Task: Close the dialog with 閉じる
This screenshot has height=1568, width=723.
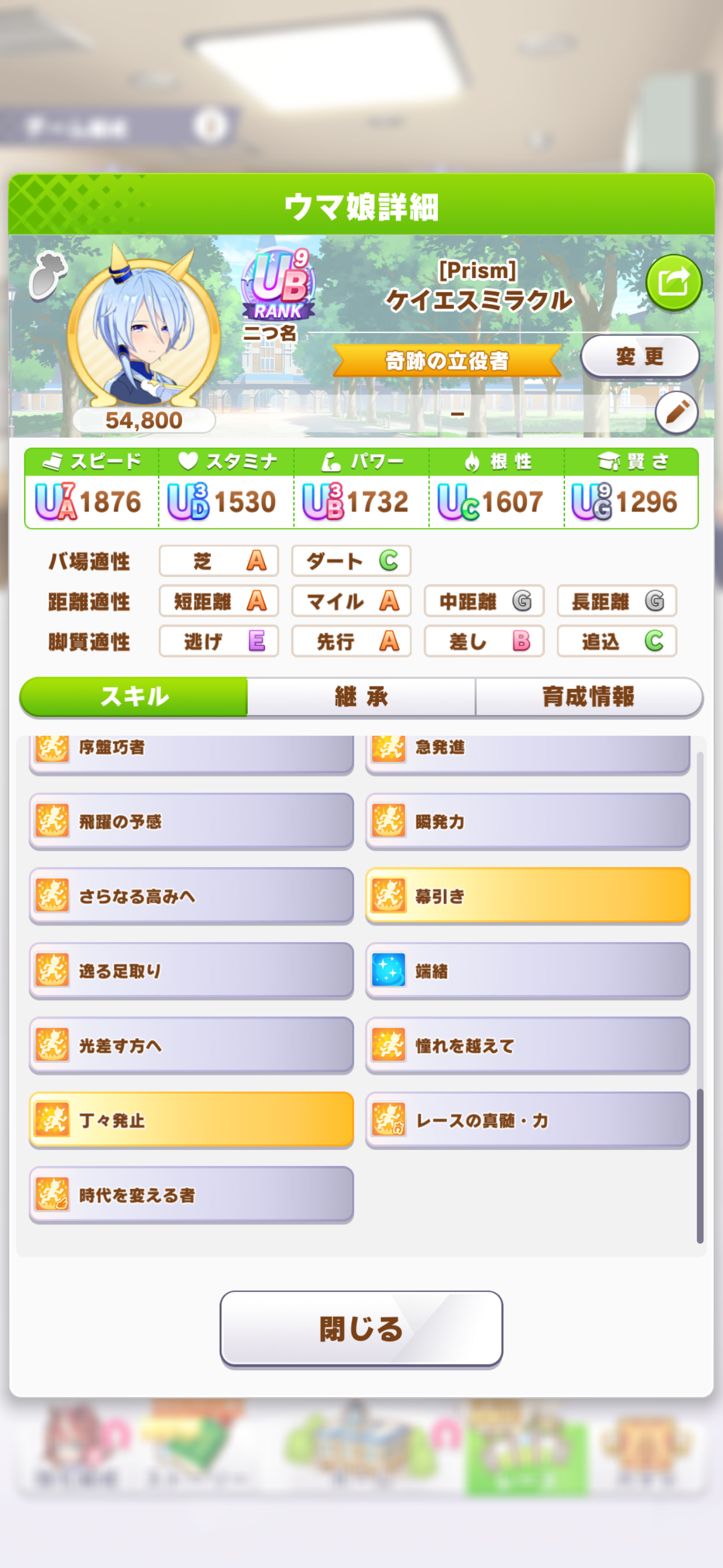Action: [x=361, y=1329]
